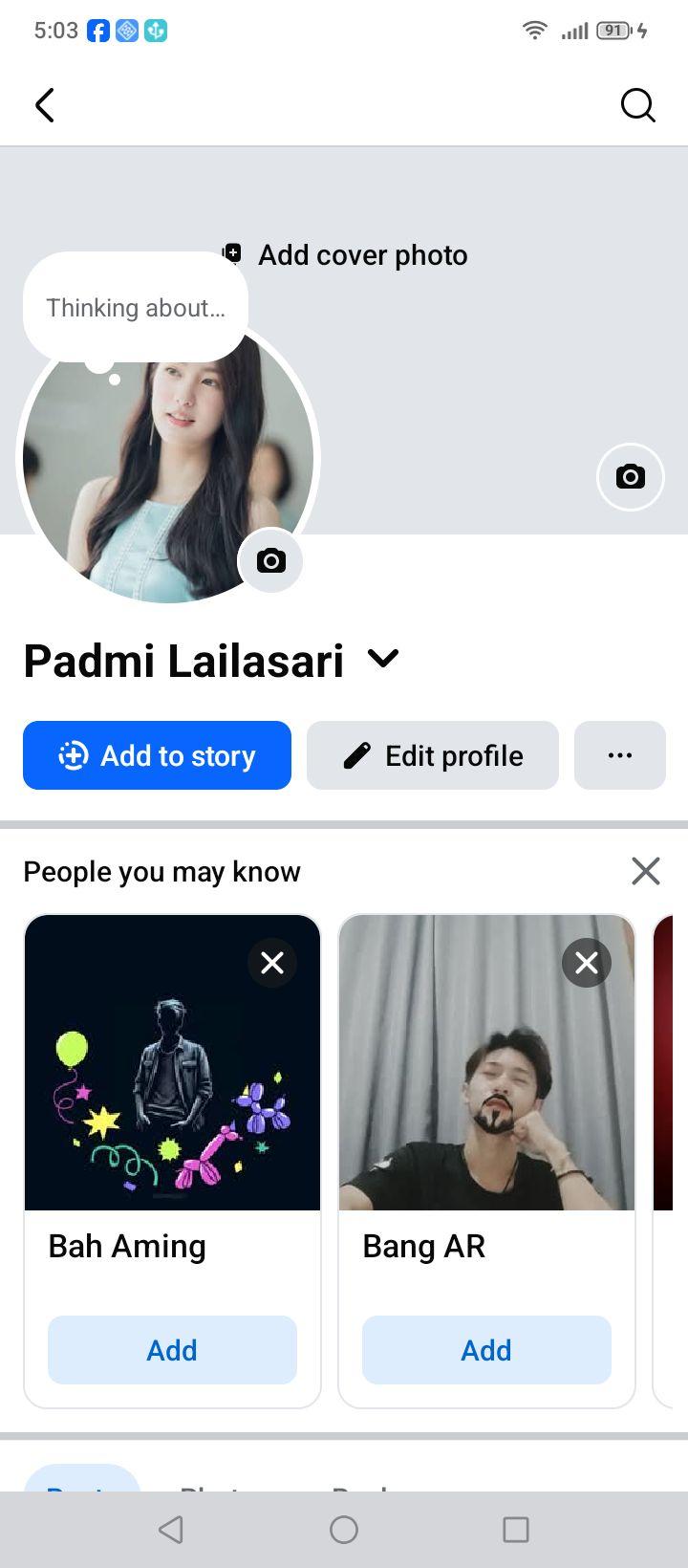Tap the camera icon on cover photo
Image resolution: width=688 pixels, height=1568 pixels.
click(630, 476)
